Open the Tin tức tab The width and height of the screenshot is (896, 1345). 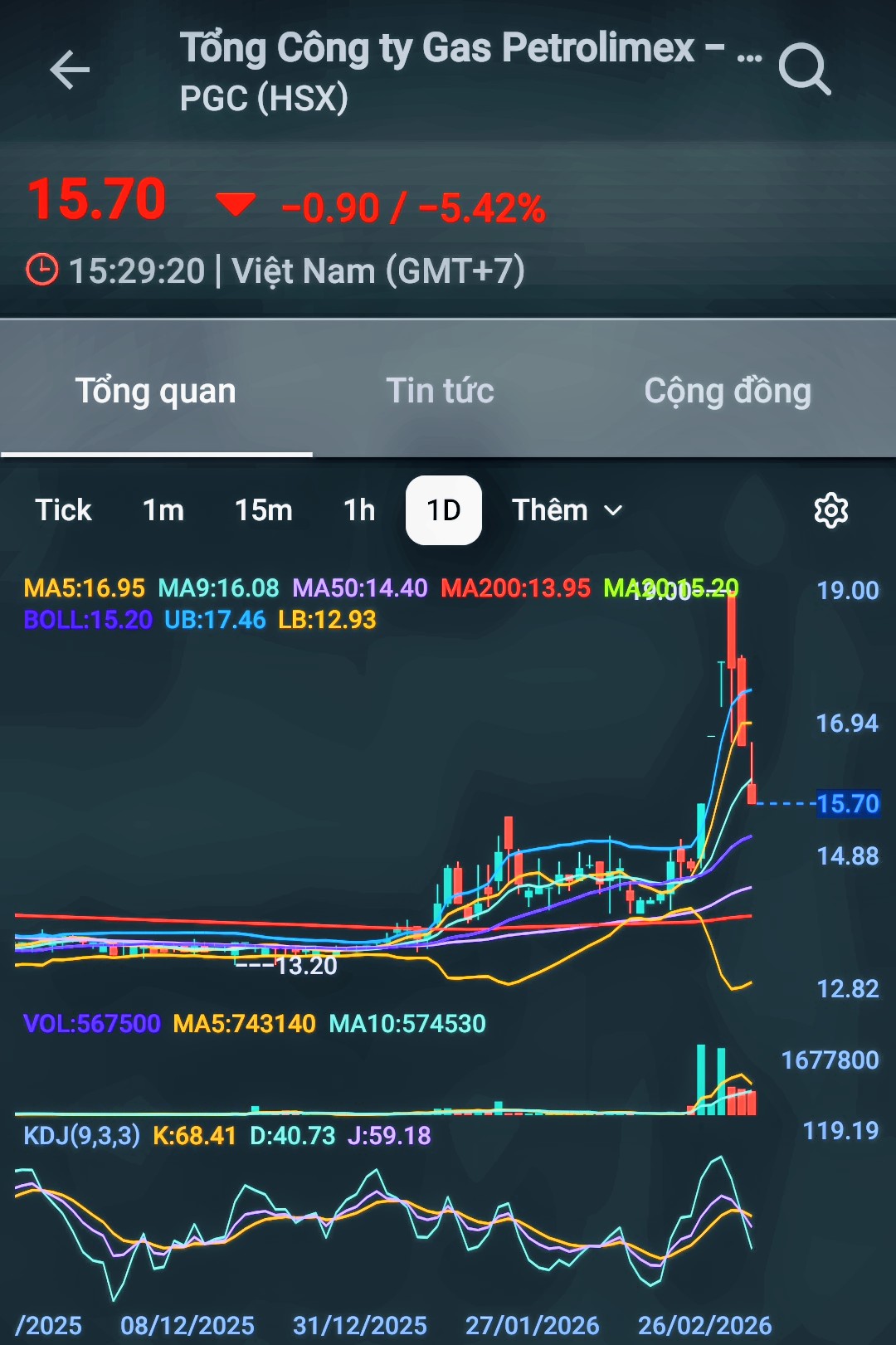pos(440,391)
